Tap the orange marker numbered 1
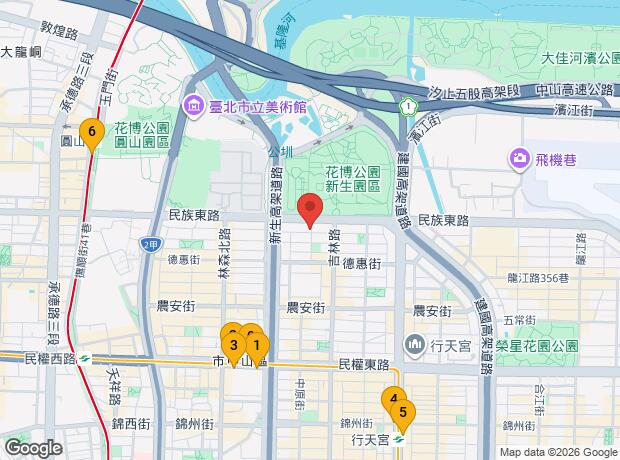This screenshot has width=620, height=460. pyautogui.click(x=257, y=347)
